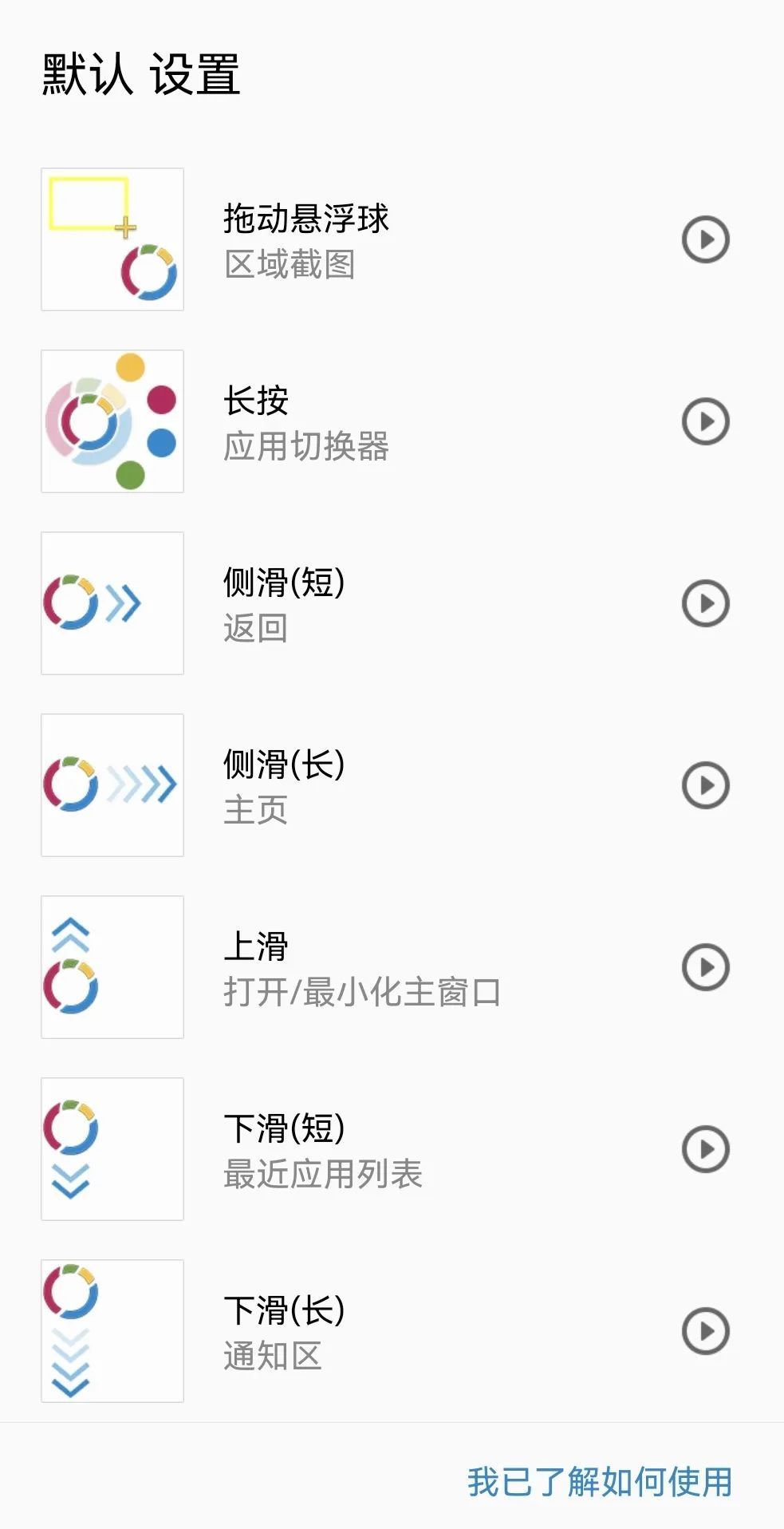Play the 拖动悬浮球 区域截图 demo
The height and width of the screenshot is (1529, 784).
tap(706, 239)
